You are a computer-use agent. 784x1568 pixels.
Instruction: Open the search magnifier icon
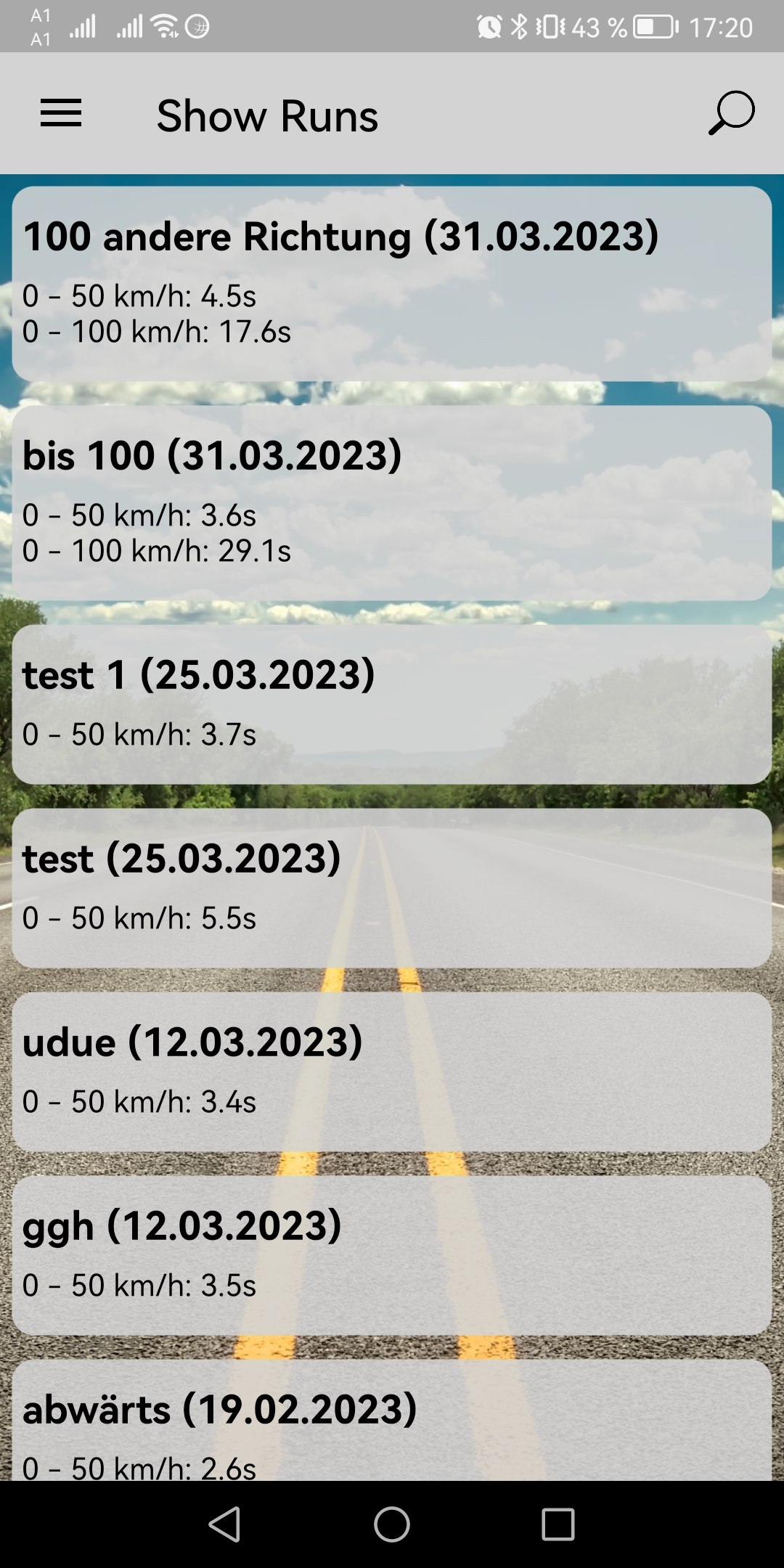(731, 113)
